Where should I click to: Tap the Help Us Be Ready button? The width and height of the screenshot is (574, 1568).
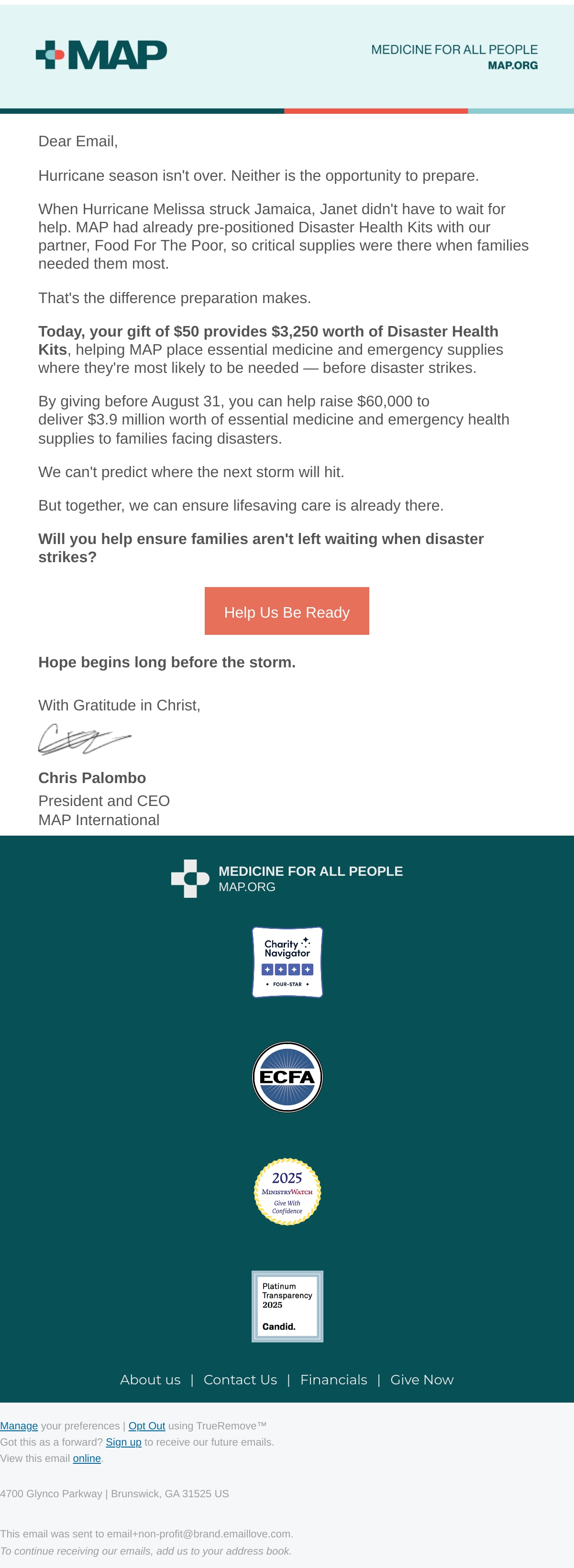point(287,610)
